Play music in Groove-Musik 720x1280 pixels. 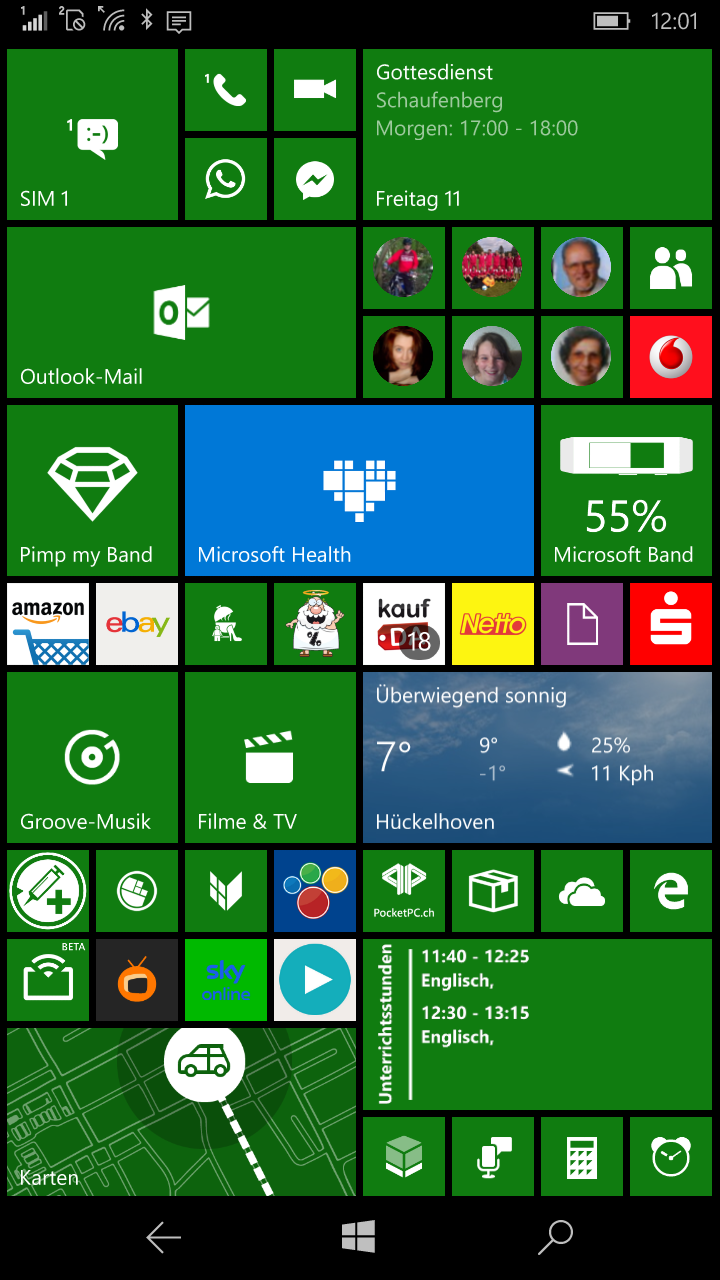[x=92, y=757]
